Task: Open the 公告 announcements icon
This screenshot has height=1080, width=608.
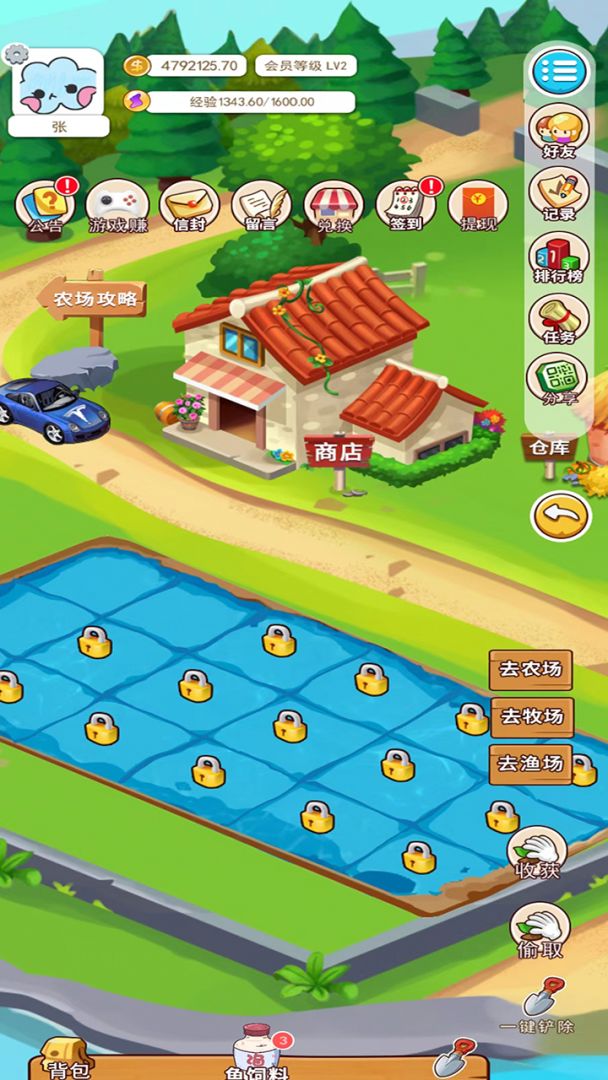Action: point(45,206)
